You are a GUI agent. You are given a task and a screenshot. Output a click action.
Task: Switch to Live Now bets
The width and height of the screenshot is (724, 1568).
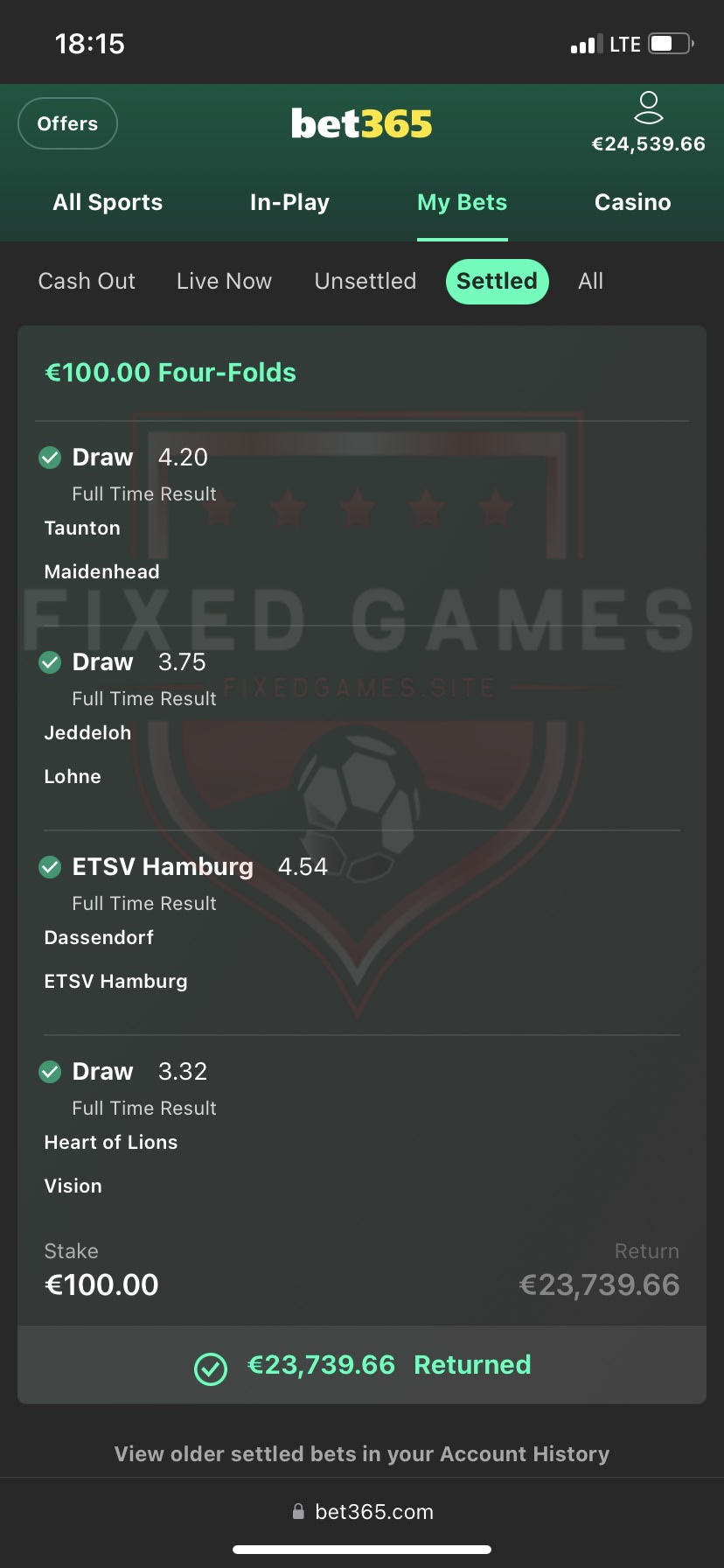224,281
